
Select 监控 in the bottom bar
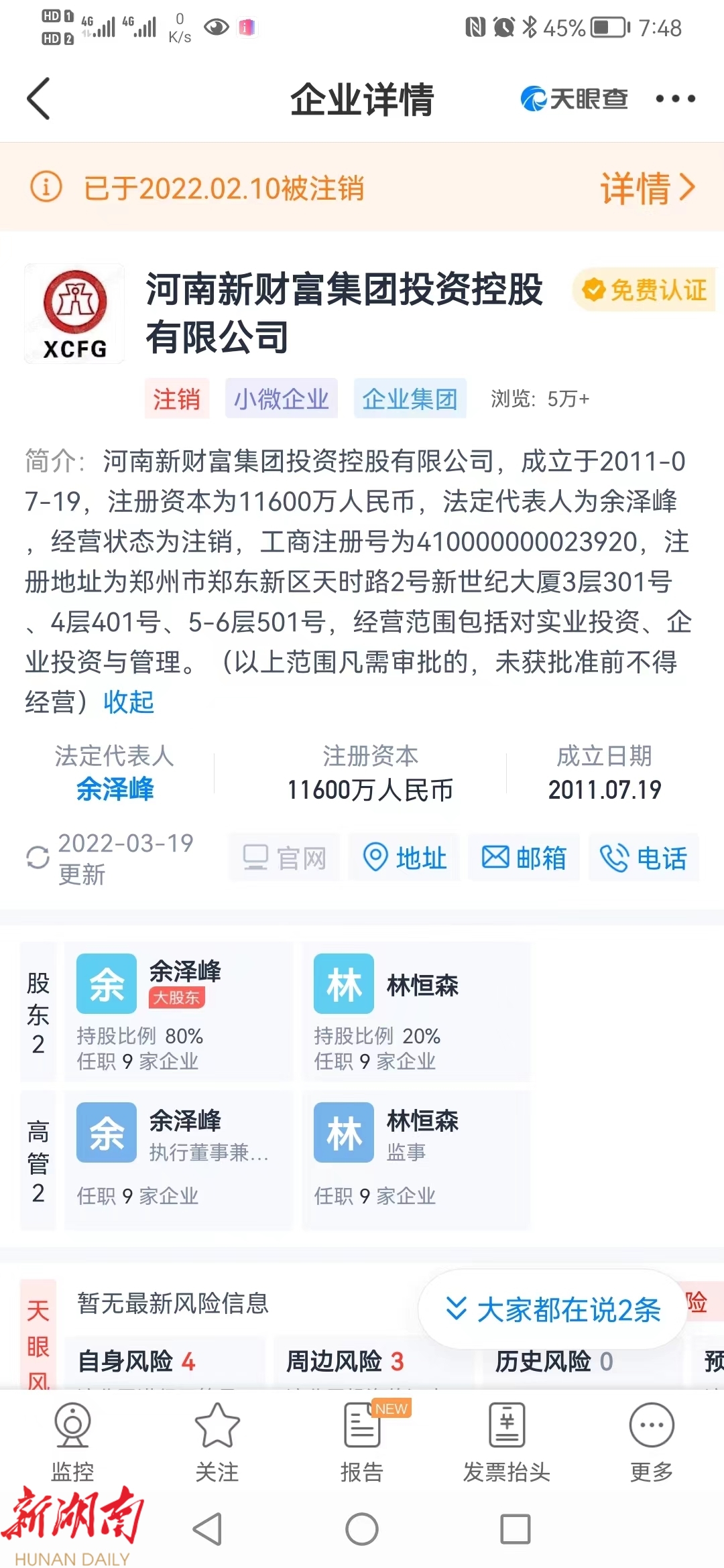tap(72, 1442)
